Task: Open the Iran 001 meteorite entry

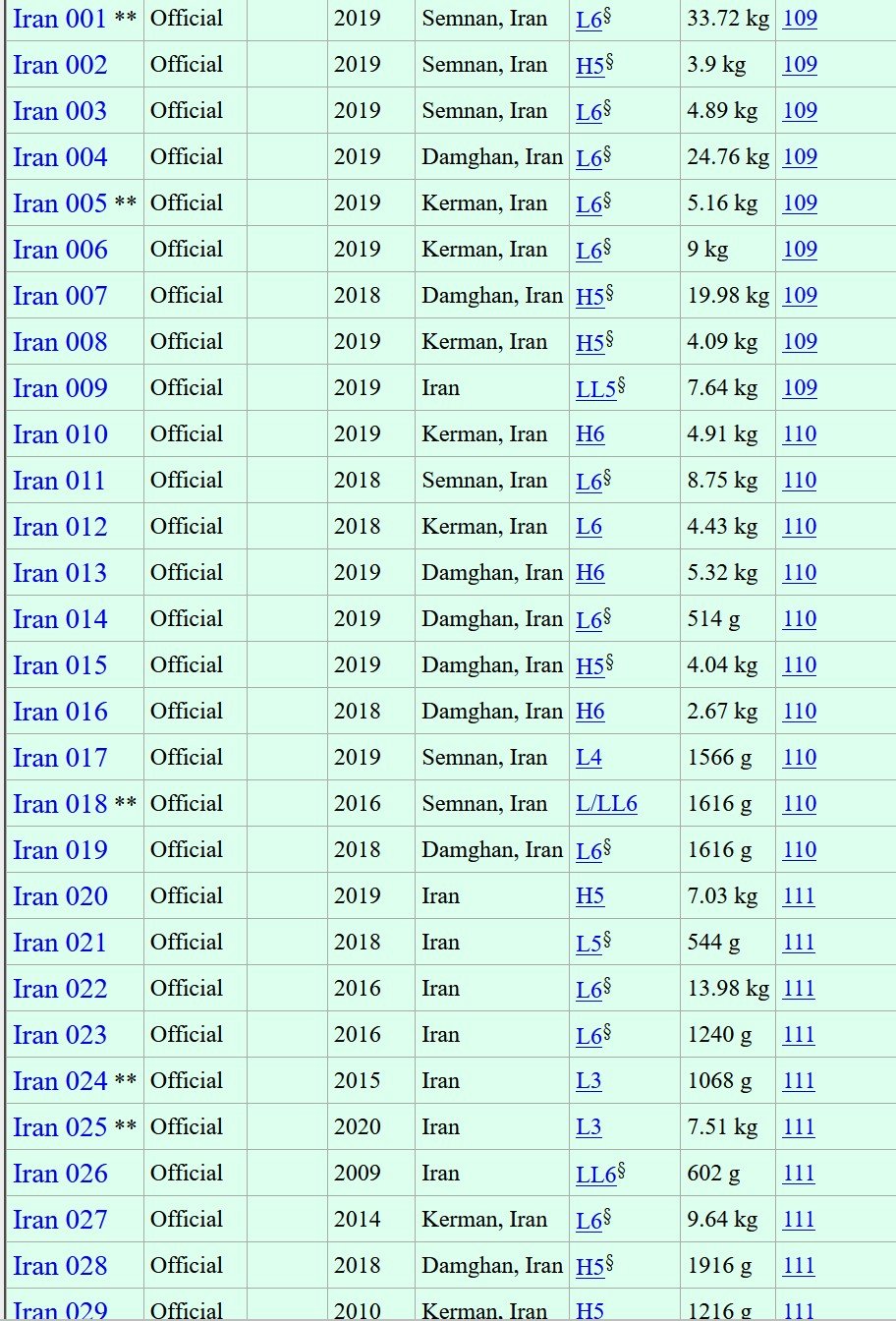Action: point(60,19)
